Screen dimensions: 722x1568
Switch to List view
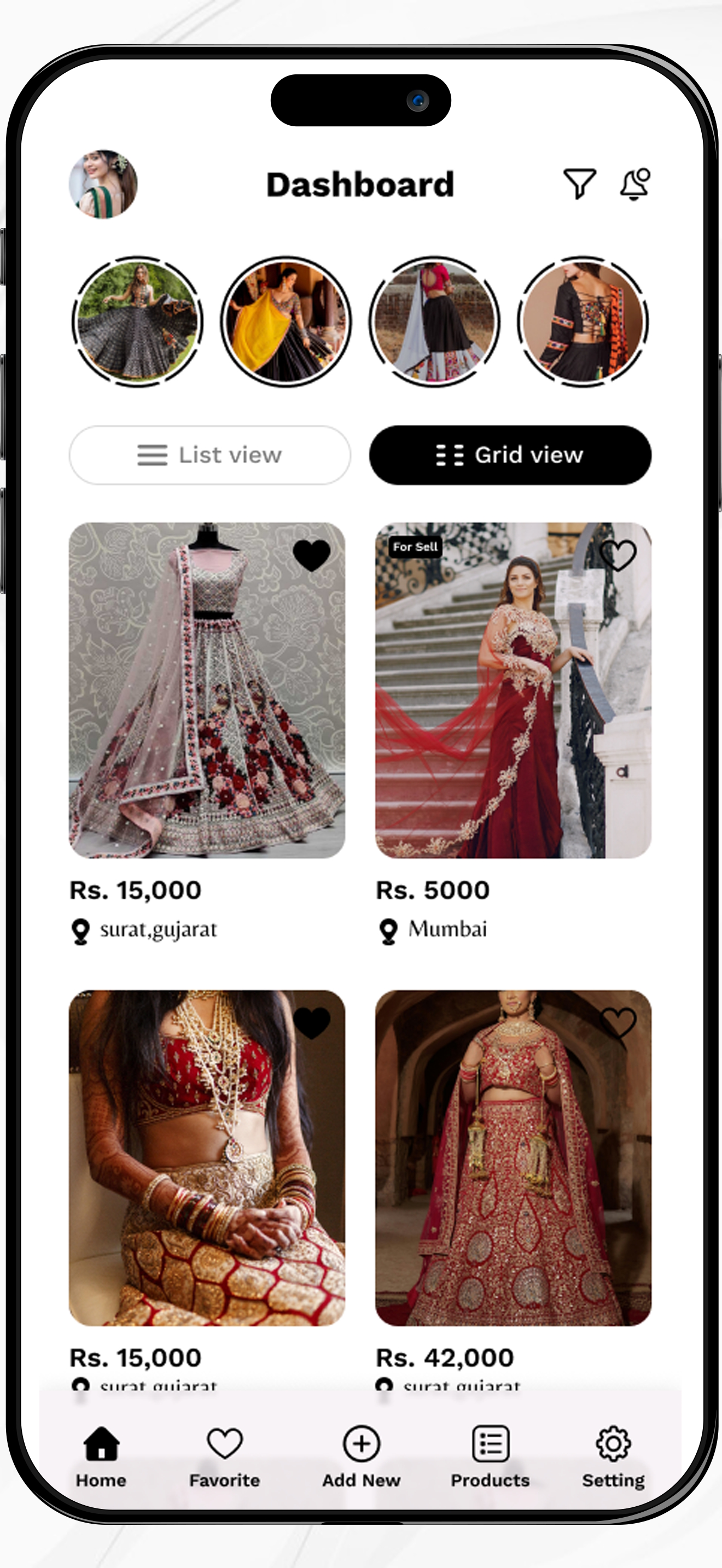209,455
